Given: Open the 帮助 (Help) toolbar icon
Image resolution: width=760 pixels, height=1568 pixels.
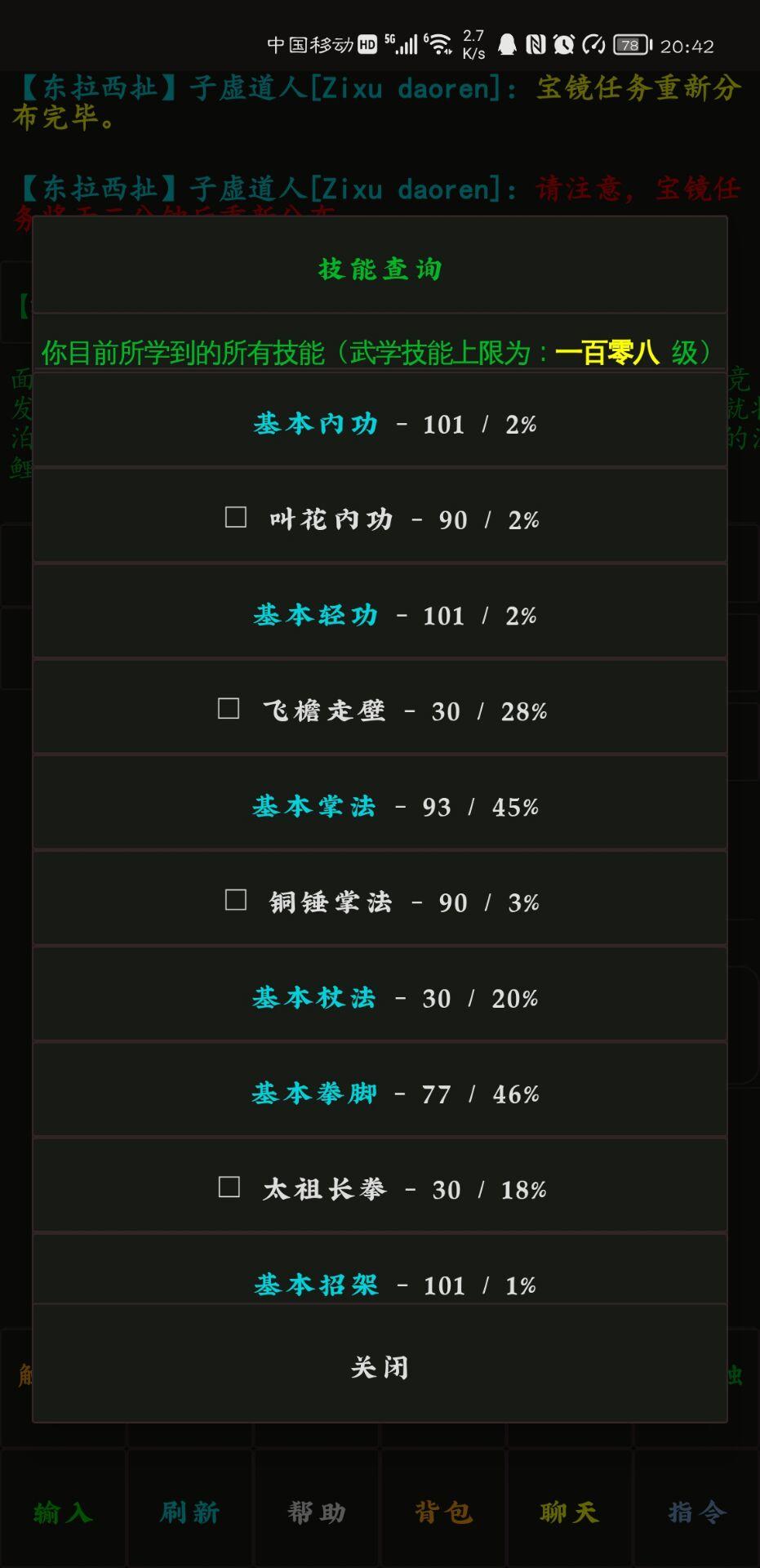Looking at the screenshot, I should tap(315, 1512).
